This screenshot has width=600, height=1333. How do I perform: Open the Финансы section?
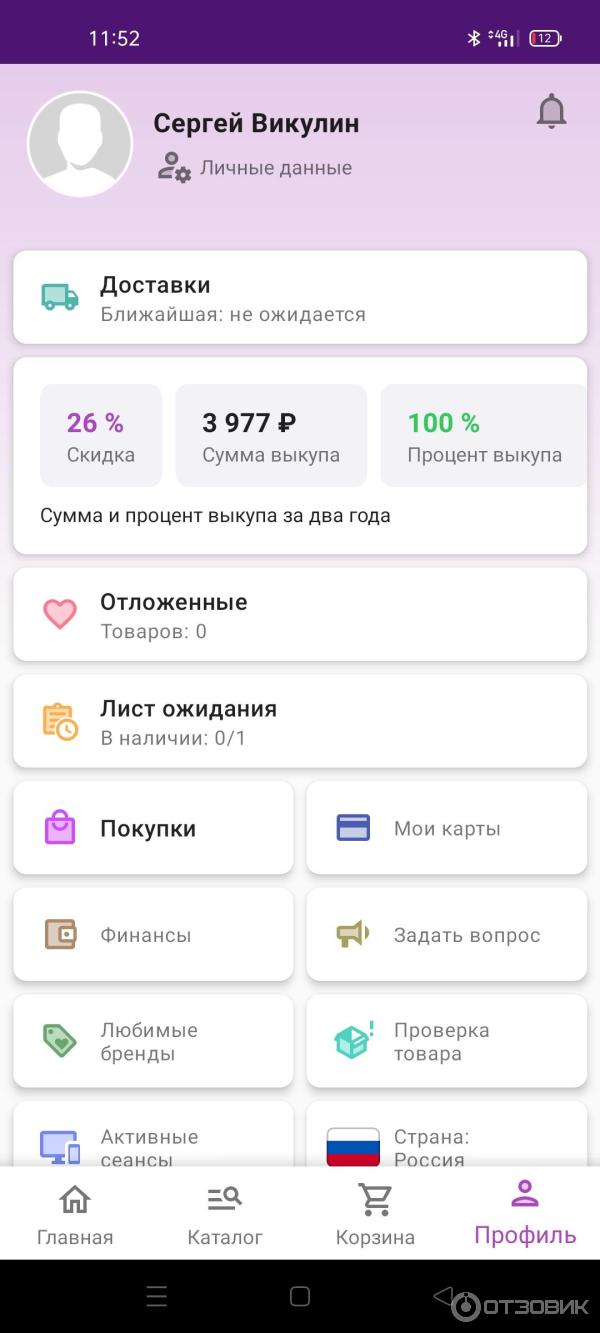(153, 935)
